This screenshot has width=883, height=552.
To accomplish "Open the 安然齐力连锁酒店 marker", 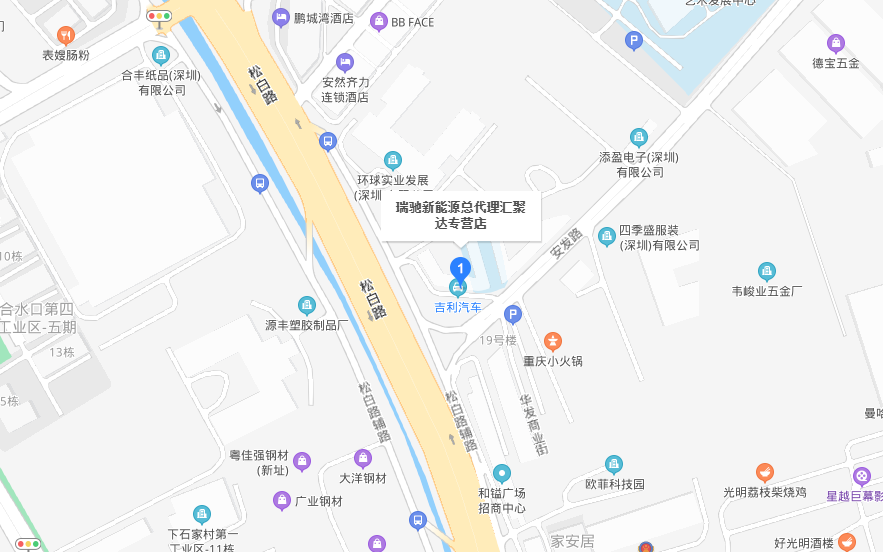I will (x=345, y=62).
